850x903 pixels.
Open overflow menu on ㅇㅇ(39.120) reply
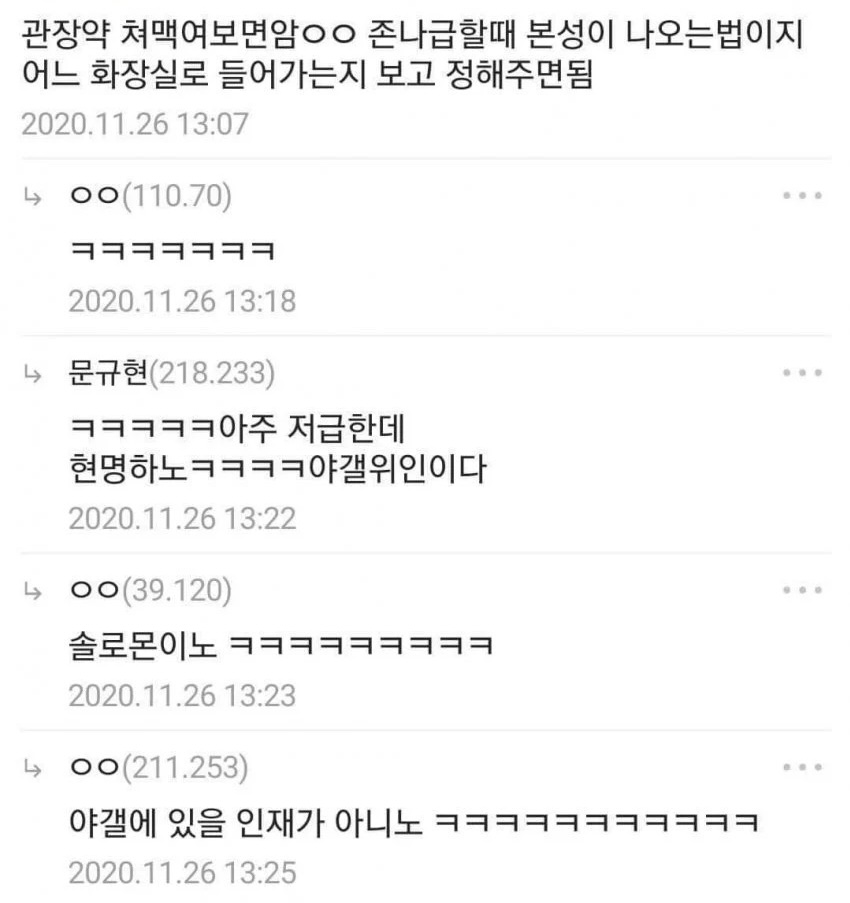[802, 590]
